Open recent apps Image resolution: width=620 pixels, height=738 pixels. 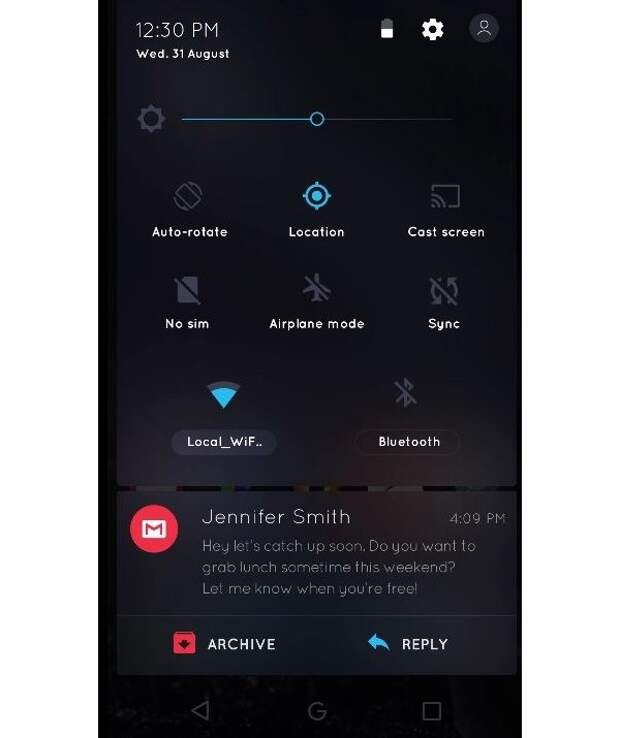pyautogui.click(x=432, y=711)
